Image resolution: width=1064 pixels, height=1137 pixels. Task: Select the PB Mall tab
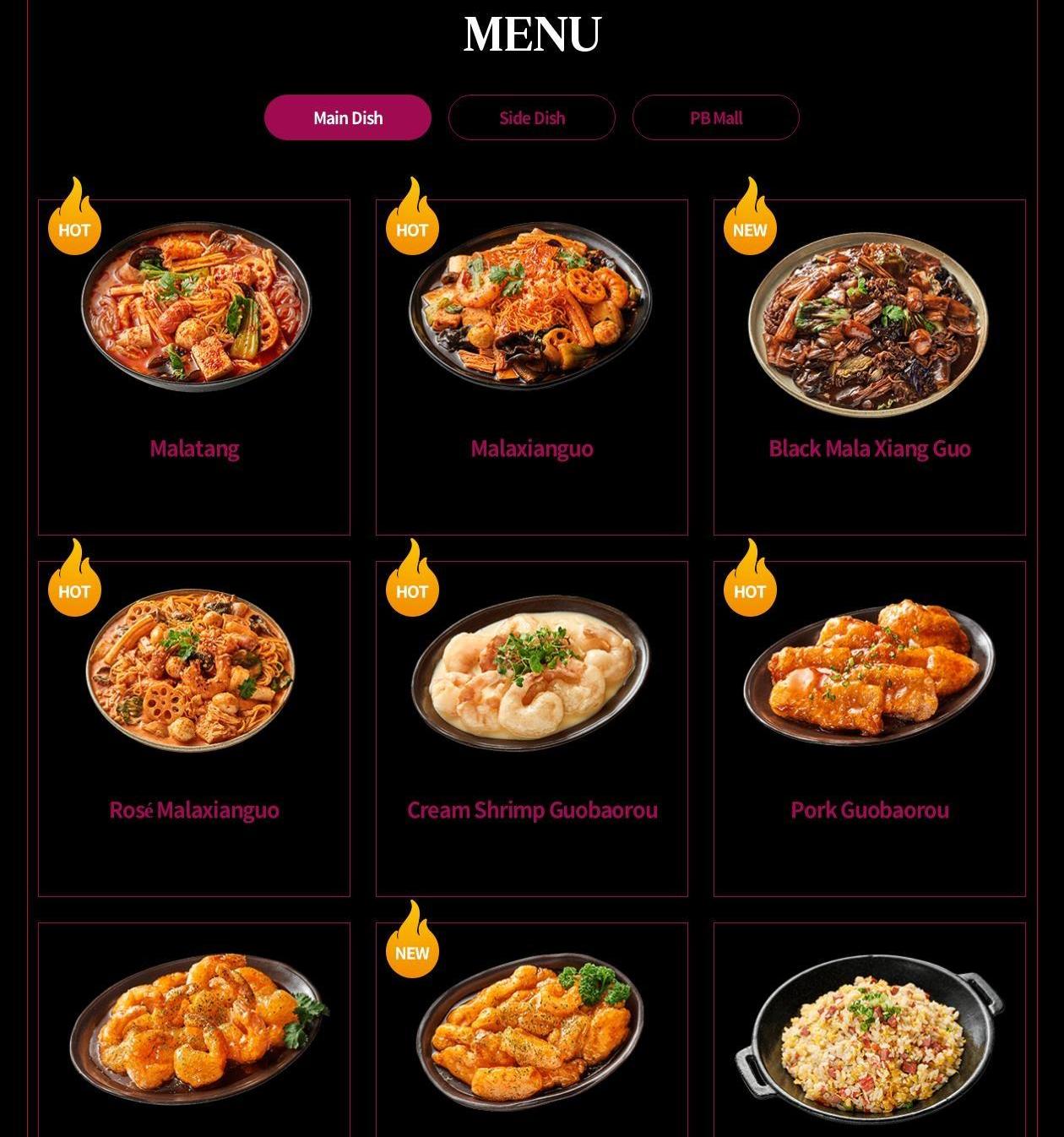tap(715, 117)
